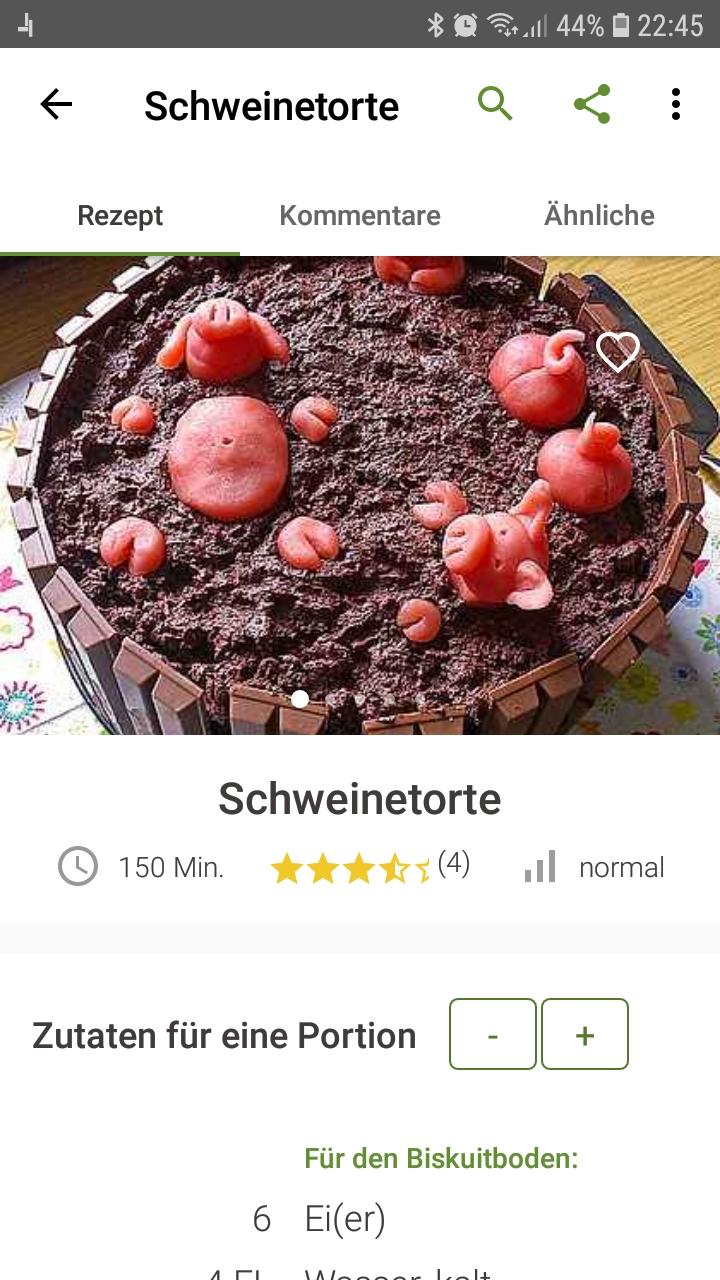The height and width of the screenshot is (1280, 720).
Task: Save recipe with the heart icon
Action: pos(617,351)
